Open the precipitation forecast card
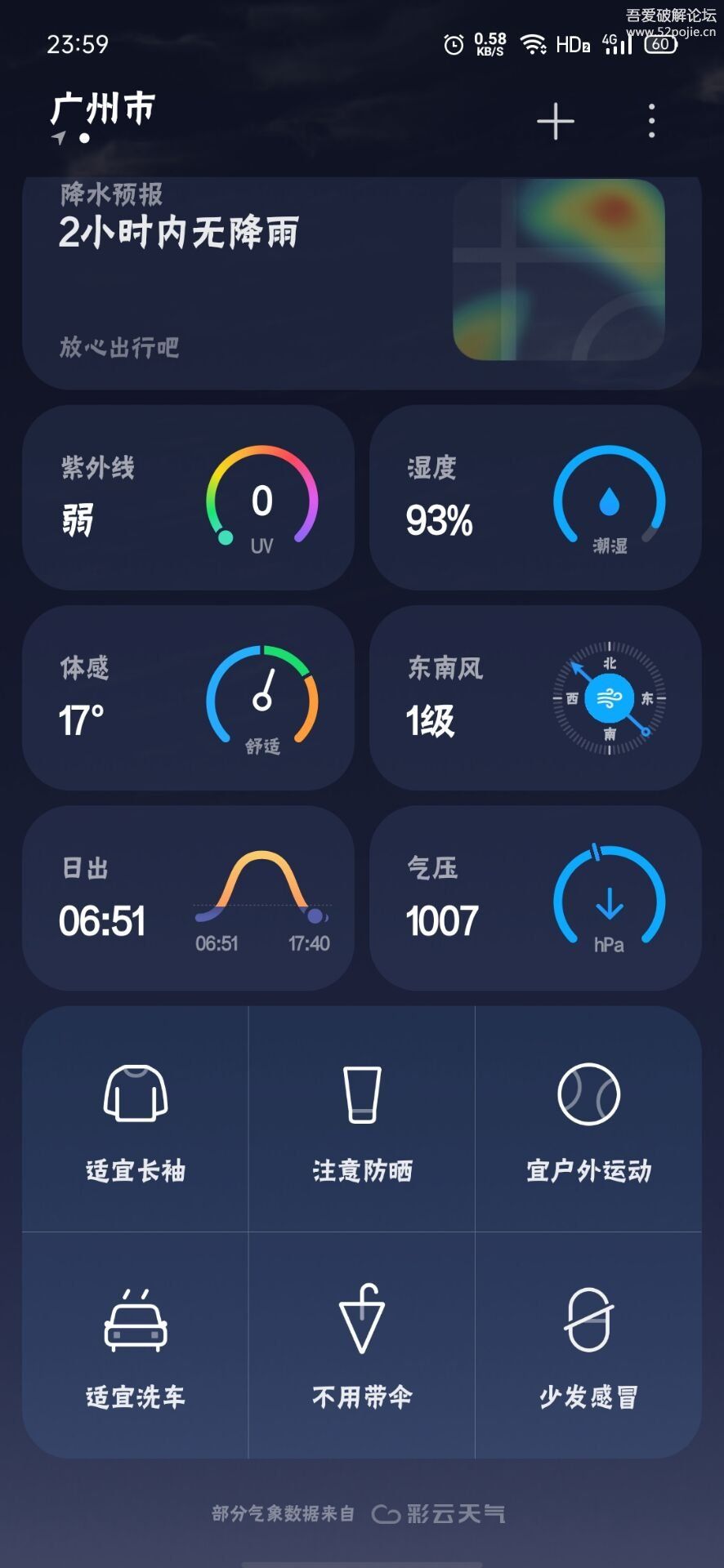Image resolution: width=724 pixels, height=1568 pixels. [x=361, y=282]
